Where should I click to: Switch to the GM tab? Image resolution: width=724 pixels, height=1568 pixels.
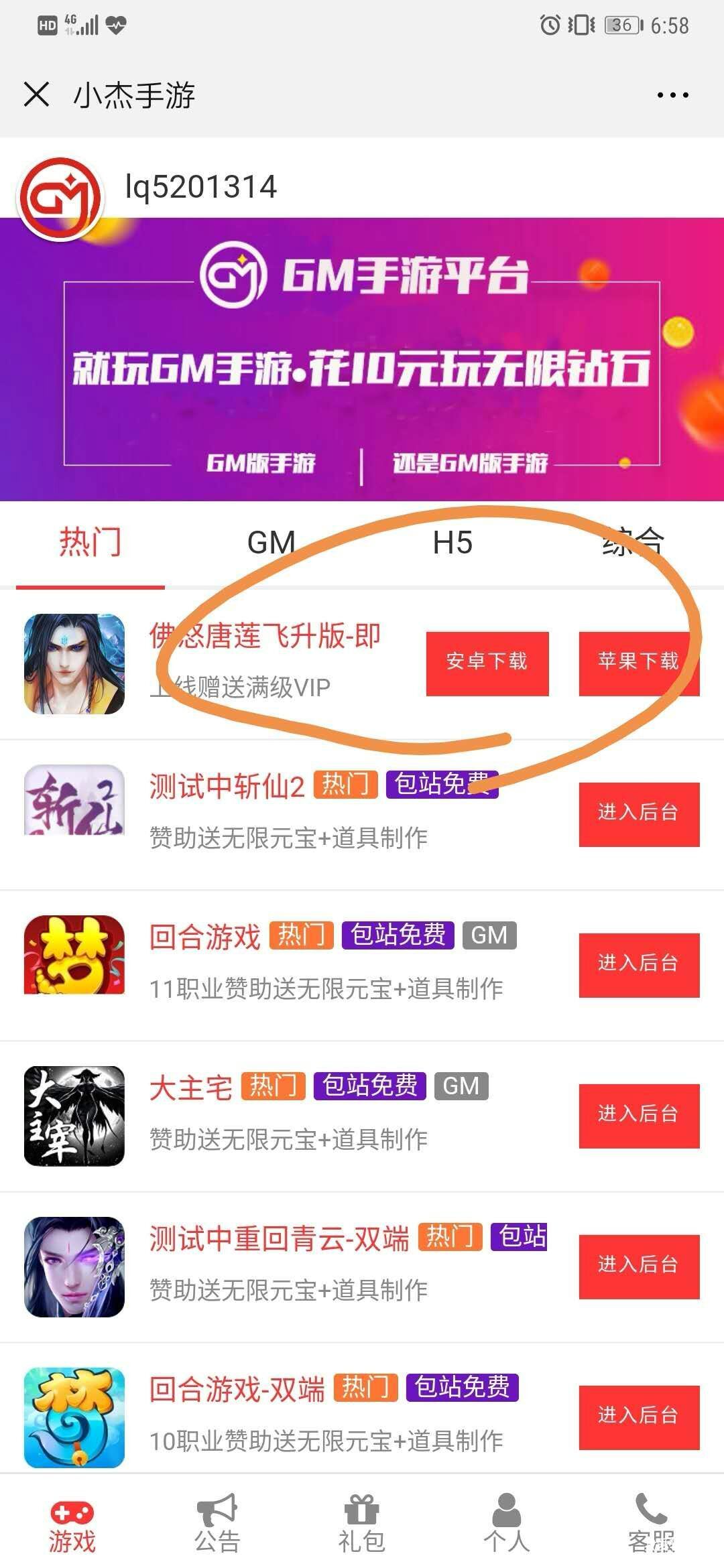[271, 543]
